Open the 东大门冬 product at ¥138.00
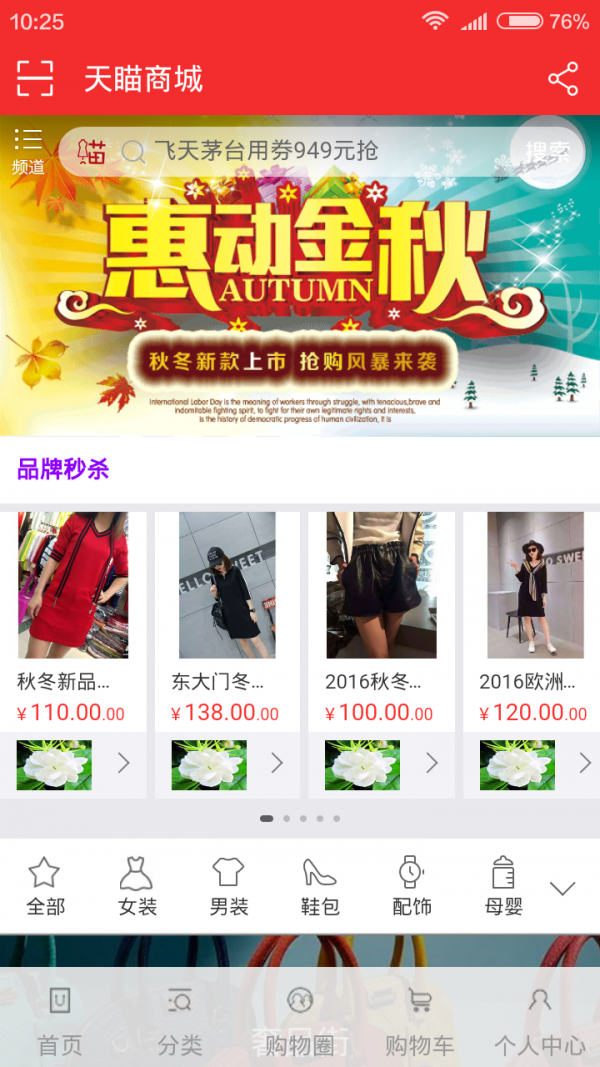The image size is (600, 1067). pyautogui.click(x=227, y=620)
